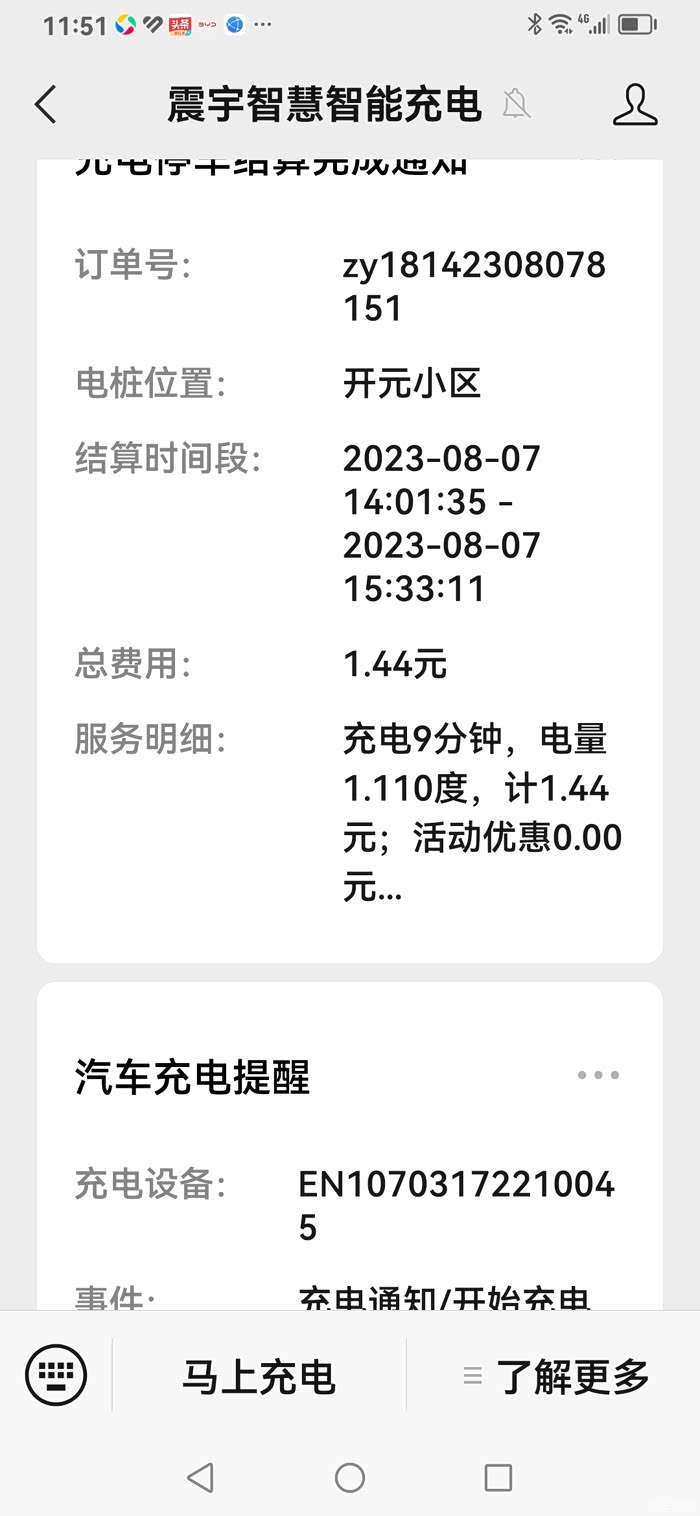Go back from the 震宇智慧智能充电 chat
Viewport: 700px width, 1516px height.
click(45, 104)
